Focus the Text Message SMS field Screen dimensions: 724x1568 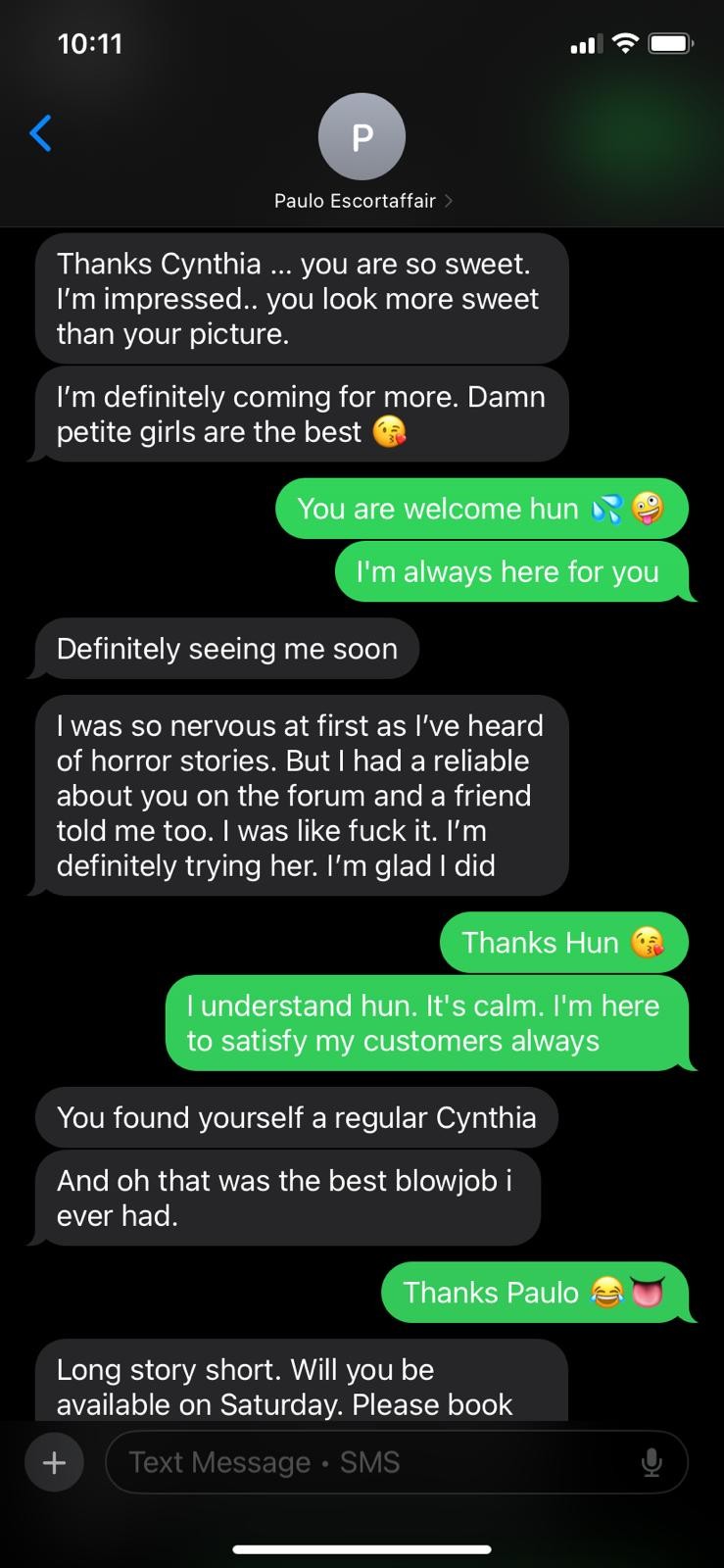[x=372, y=1462]
